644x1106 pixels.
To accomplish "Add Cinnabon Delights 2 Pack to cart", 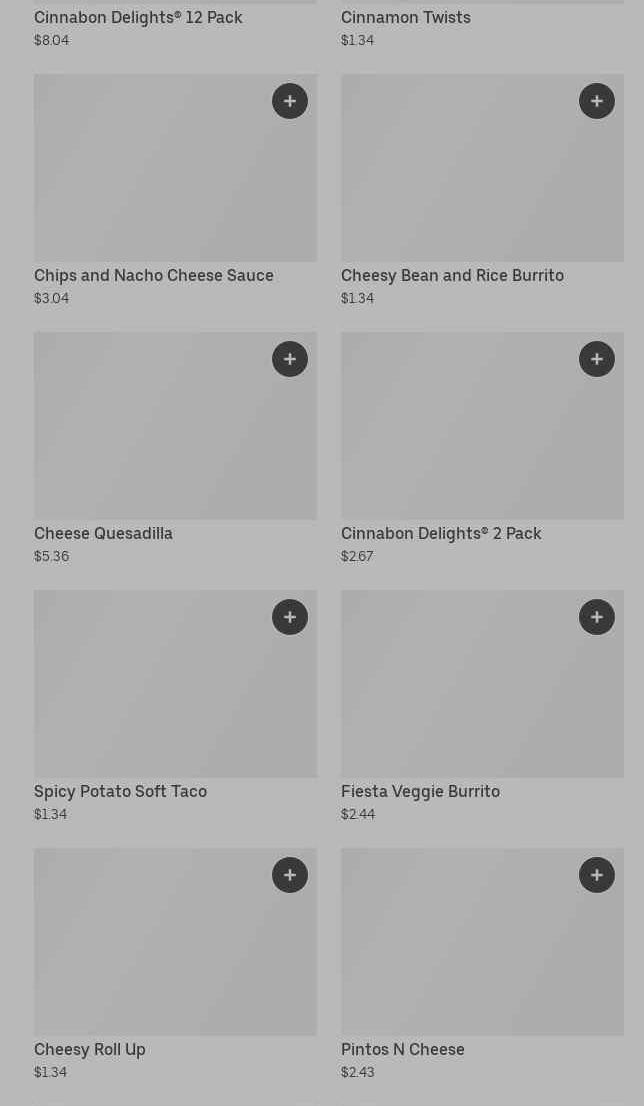I will 597,359.
